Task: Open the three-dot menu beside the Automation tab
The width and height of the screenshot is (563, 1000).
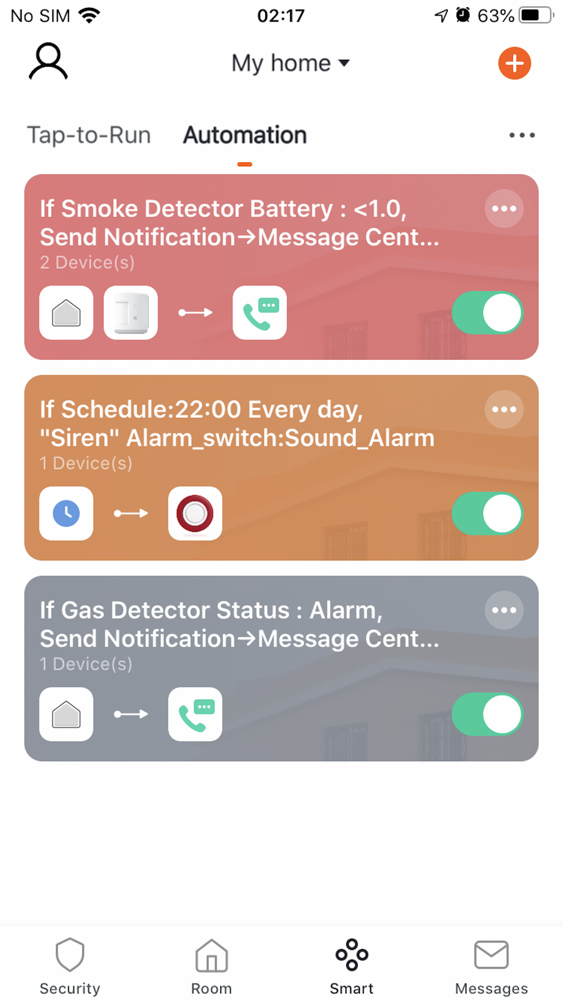Action: (522, 135)
